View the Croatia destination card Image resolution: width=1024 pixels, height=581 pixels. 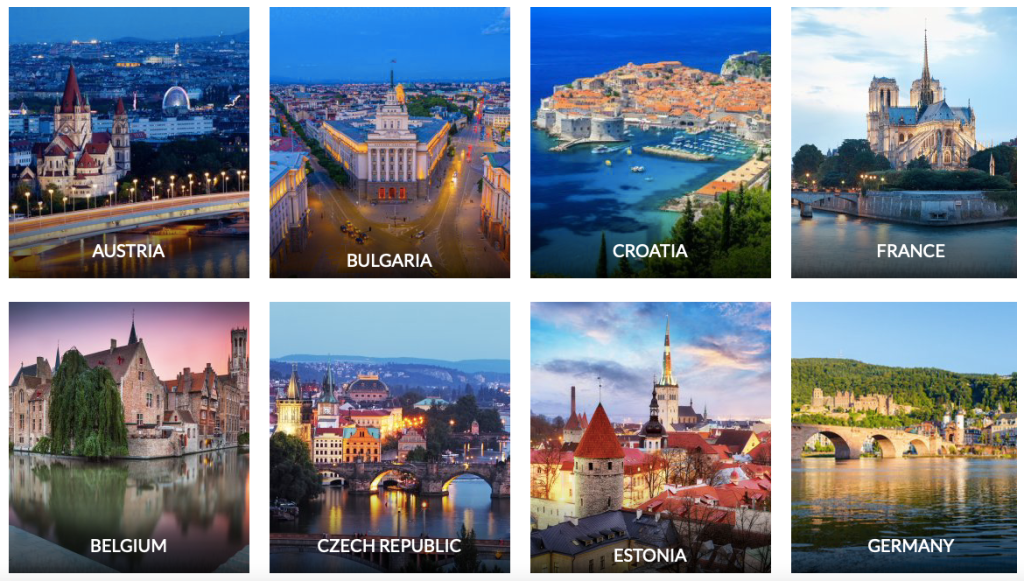coord(650,143)
